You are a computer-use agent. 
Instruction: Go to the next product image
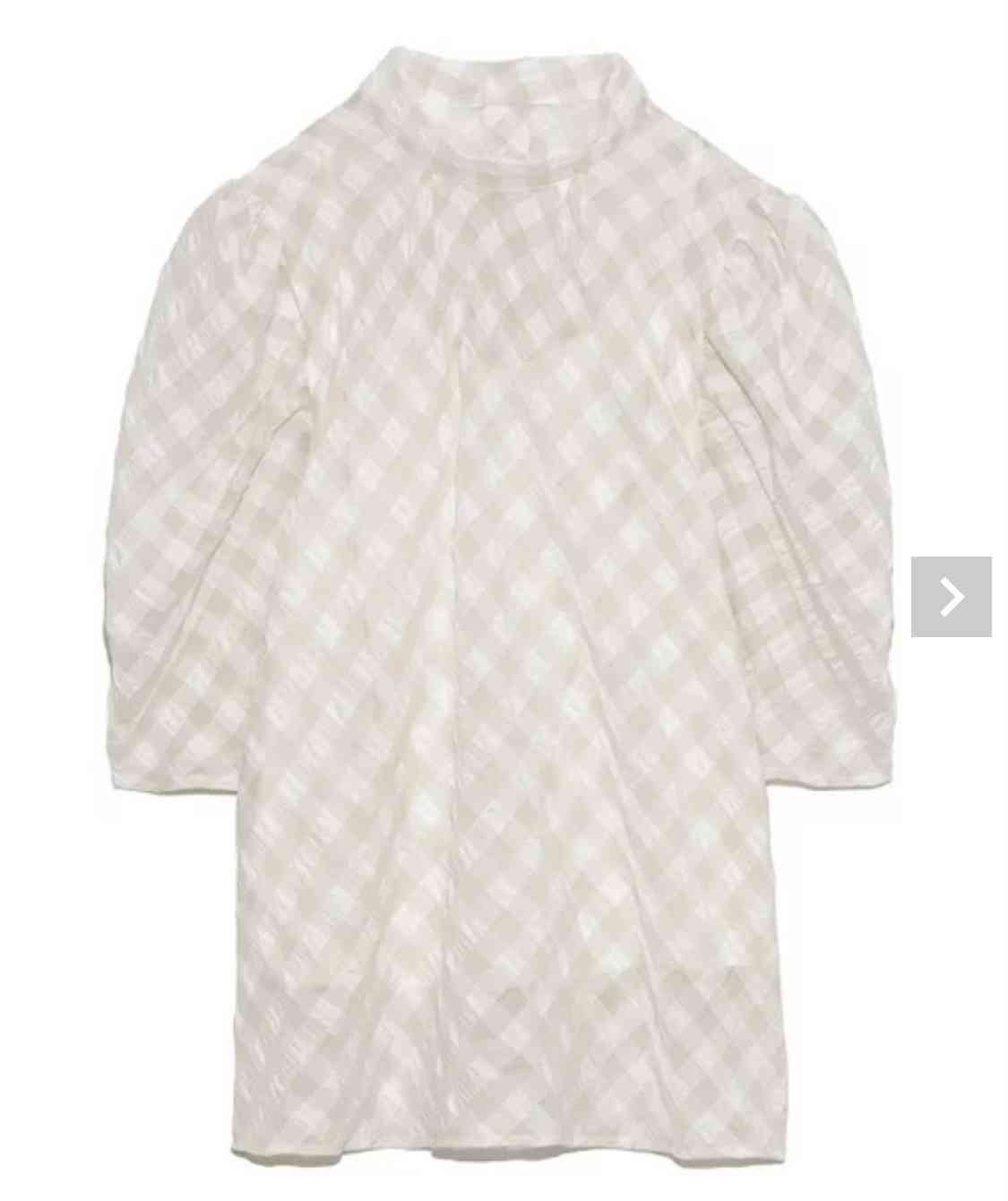tap(951, 597)
